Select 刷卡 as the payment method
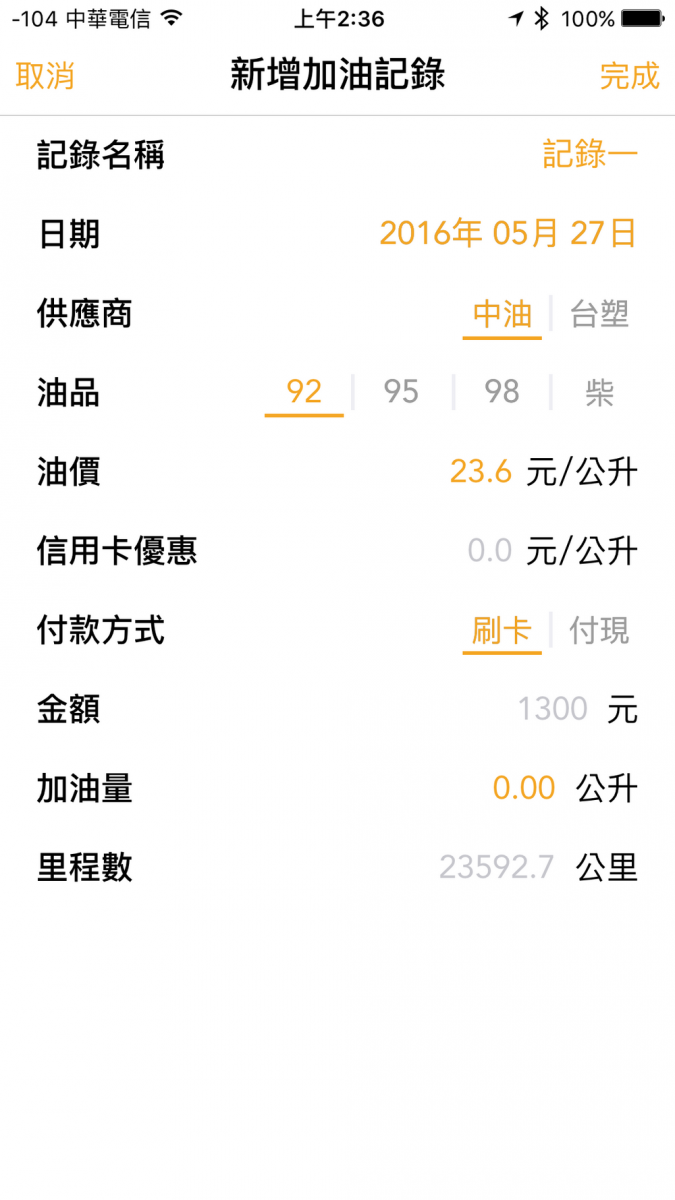675x1200 pixels. pos(502,630)
